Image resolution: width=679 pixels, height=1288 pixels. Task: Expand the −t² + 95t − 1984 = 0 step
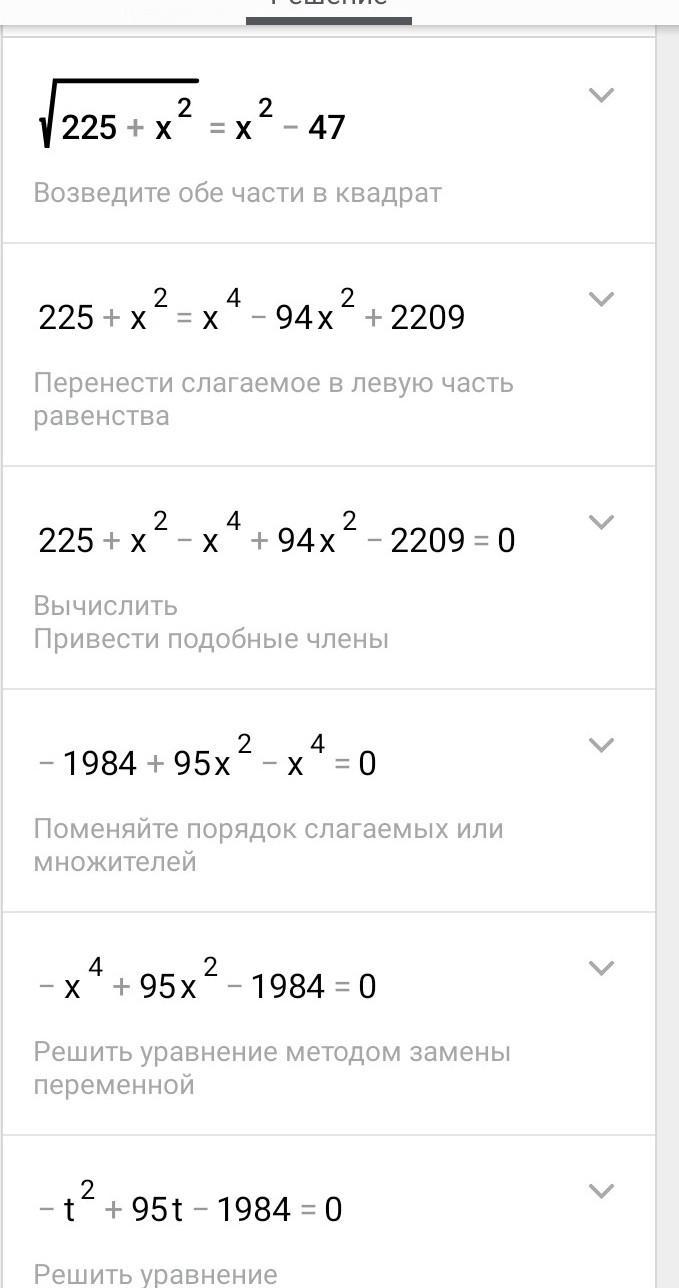click(x=600, y=1191)
